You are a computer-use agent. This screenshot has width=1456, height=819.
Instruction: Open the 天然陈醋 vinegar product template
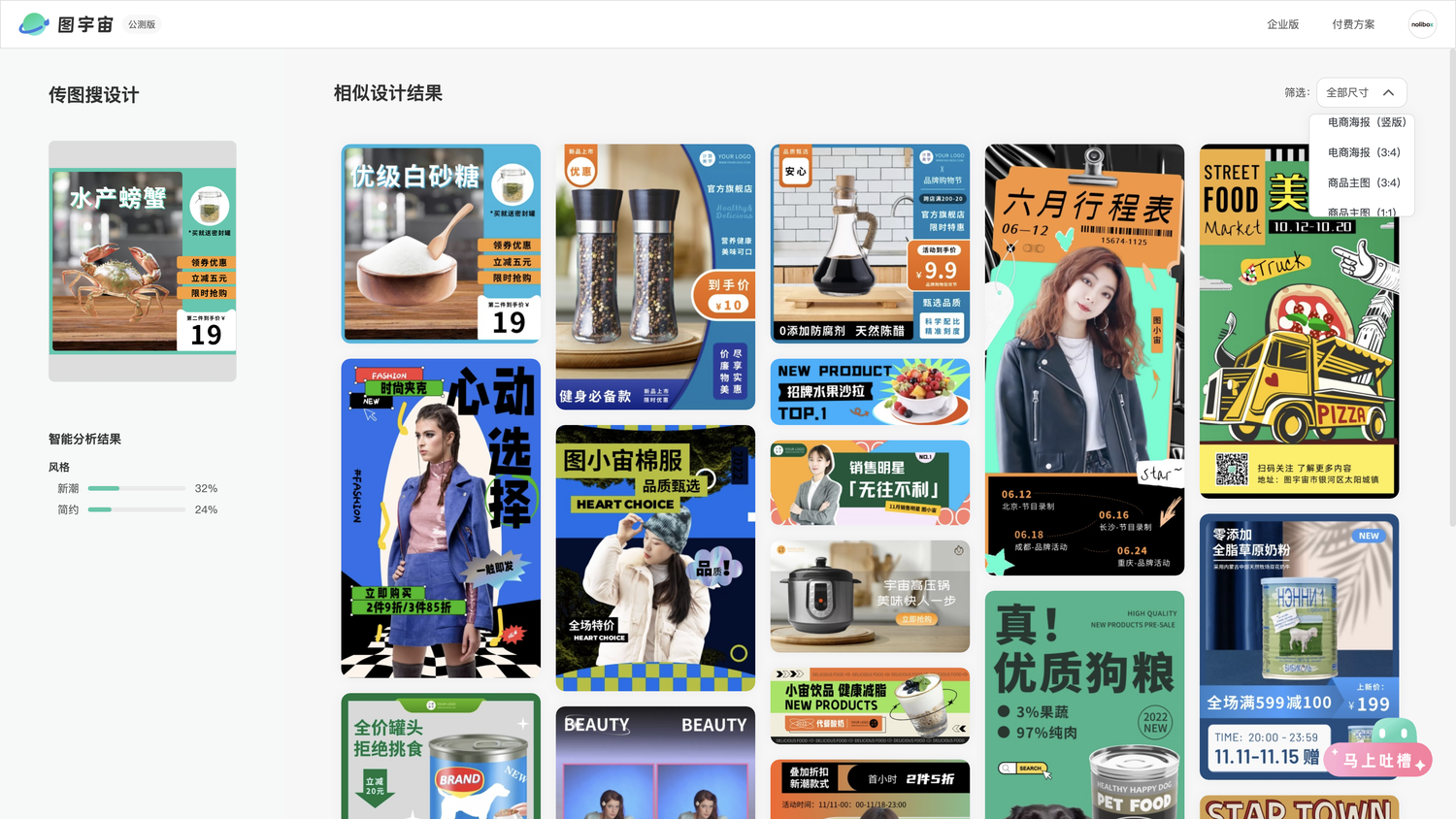click(x=870, y=244)
